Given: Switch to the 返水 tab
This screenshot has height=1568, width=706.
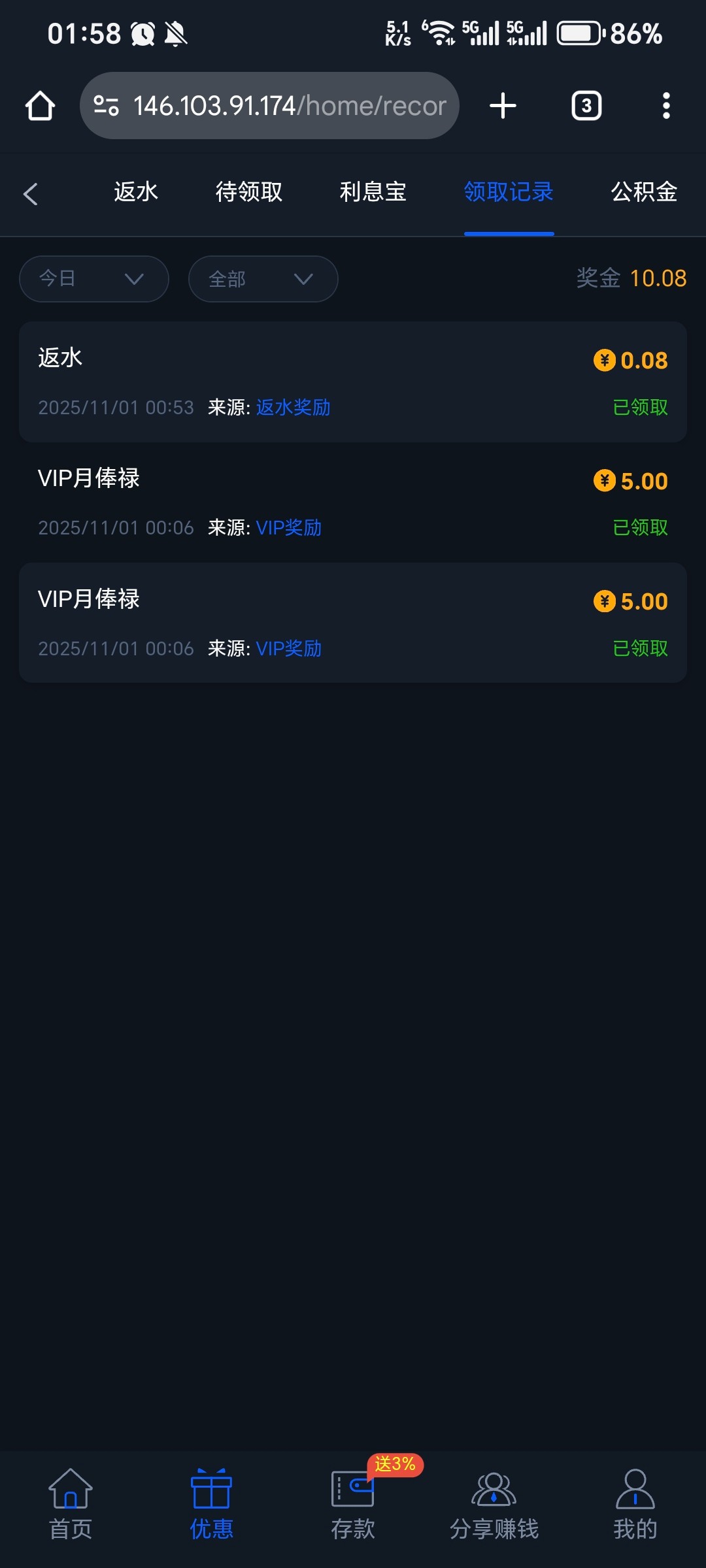Looking at the screenshot, I should coord(136,191).
